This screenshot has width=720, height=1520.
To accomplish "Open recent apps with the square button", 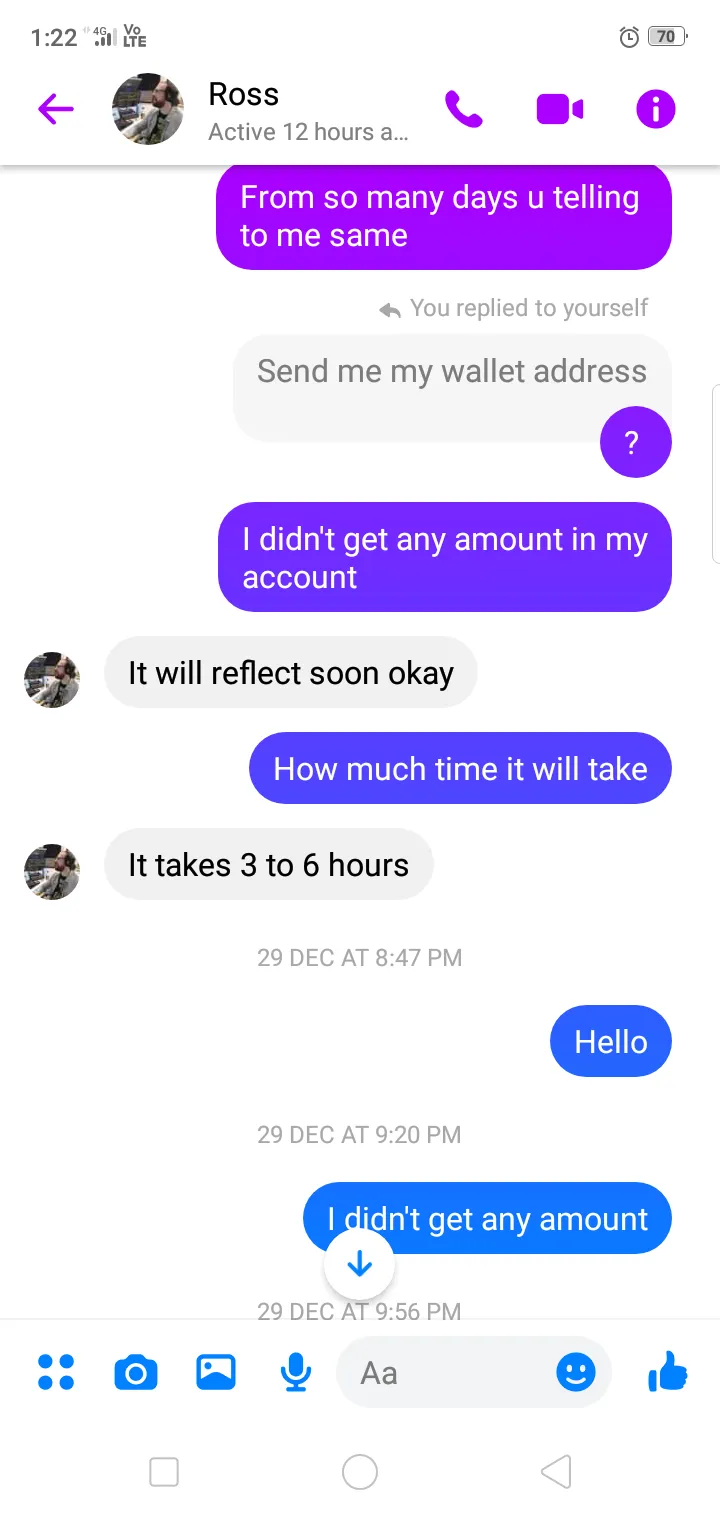I will pos(164,1472).
